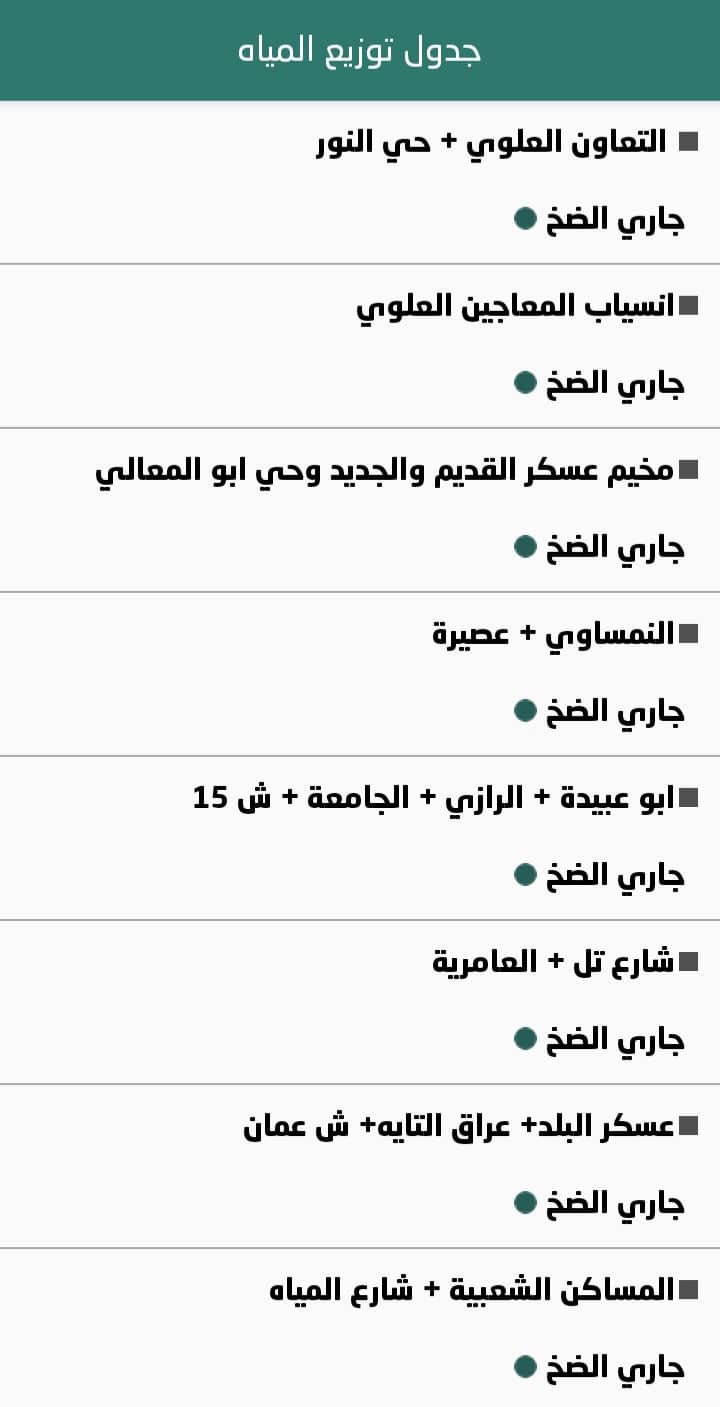The image size is (720, 1407).
Task: Open the التعاون العلوي + حي النور row
Action: (490, 142)
